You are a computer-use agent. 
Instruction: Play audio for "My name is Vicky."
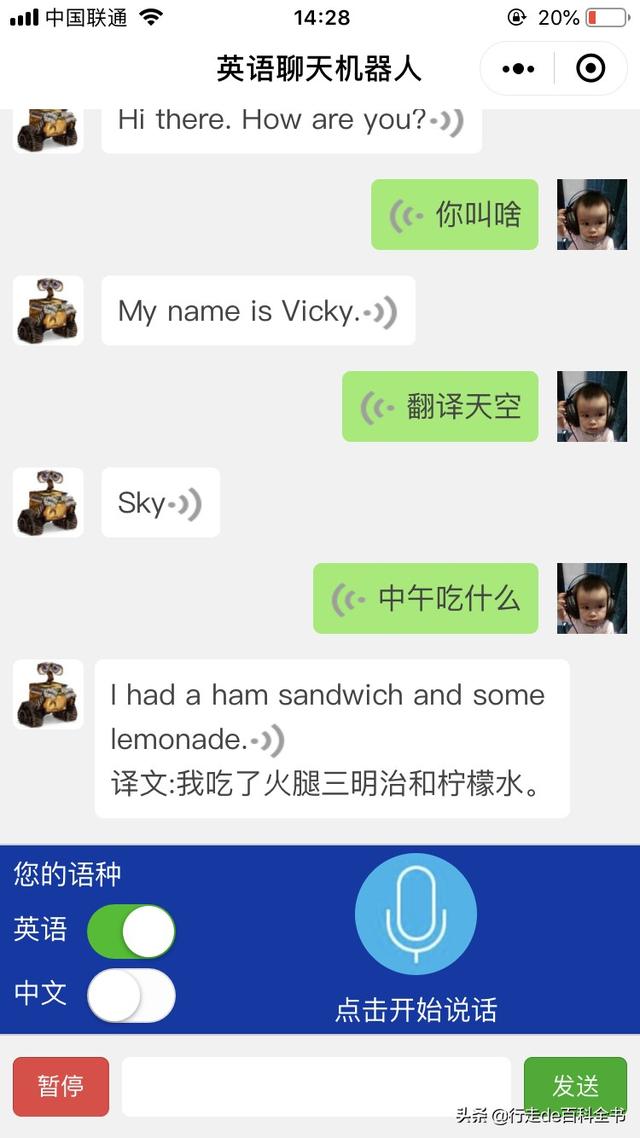coord(381,312)
